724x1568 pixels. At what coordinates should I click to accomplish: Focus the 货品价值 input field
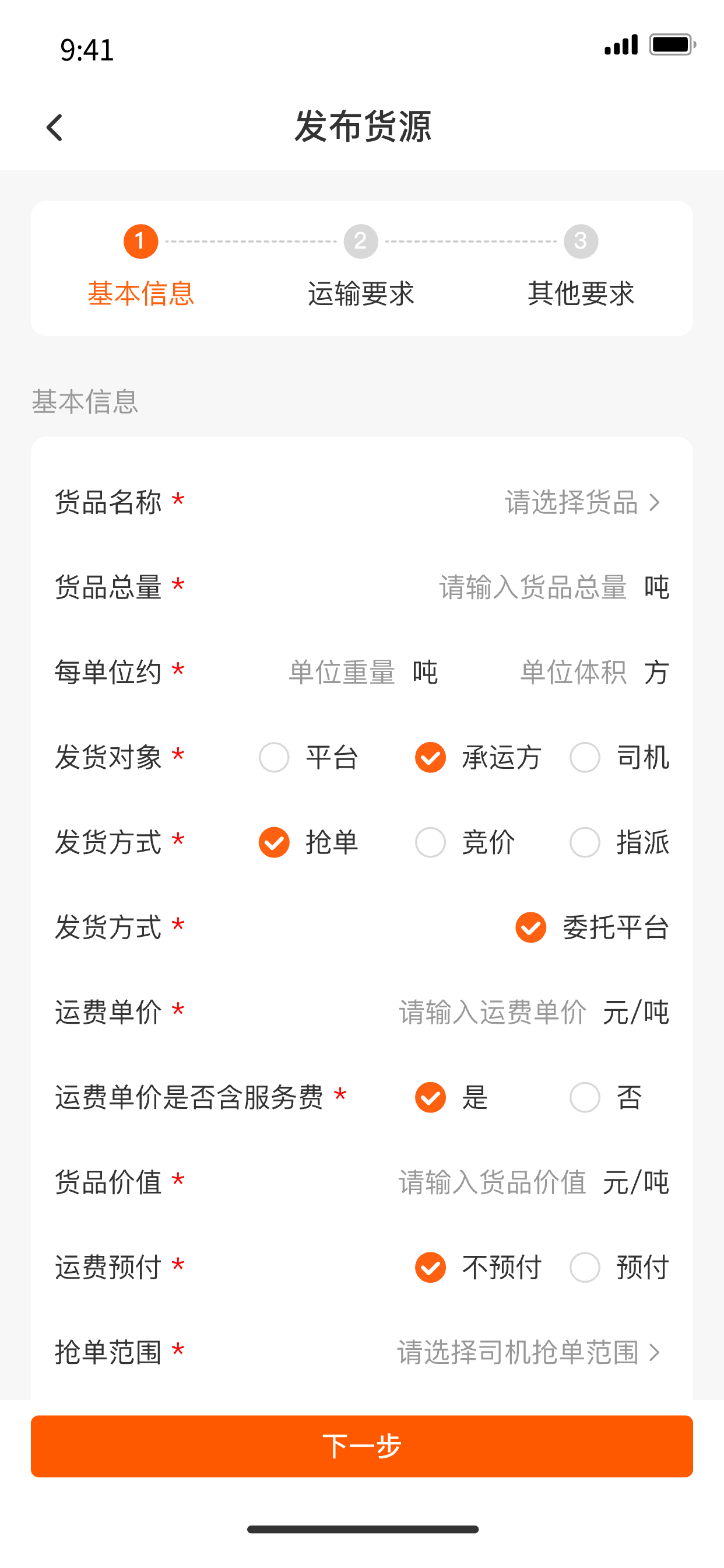(492, 1182)
